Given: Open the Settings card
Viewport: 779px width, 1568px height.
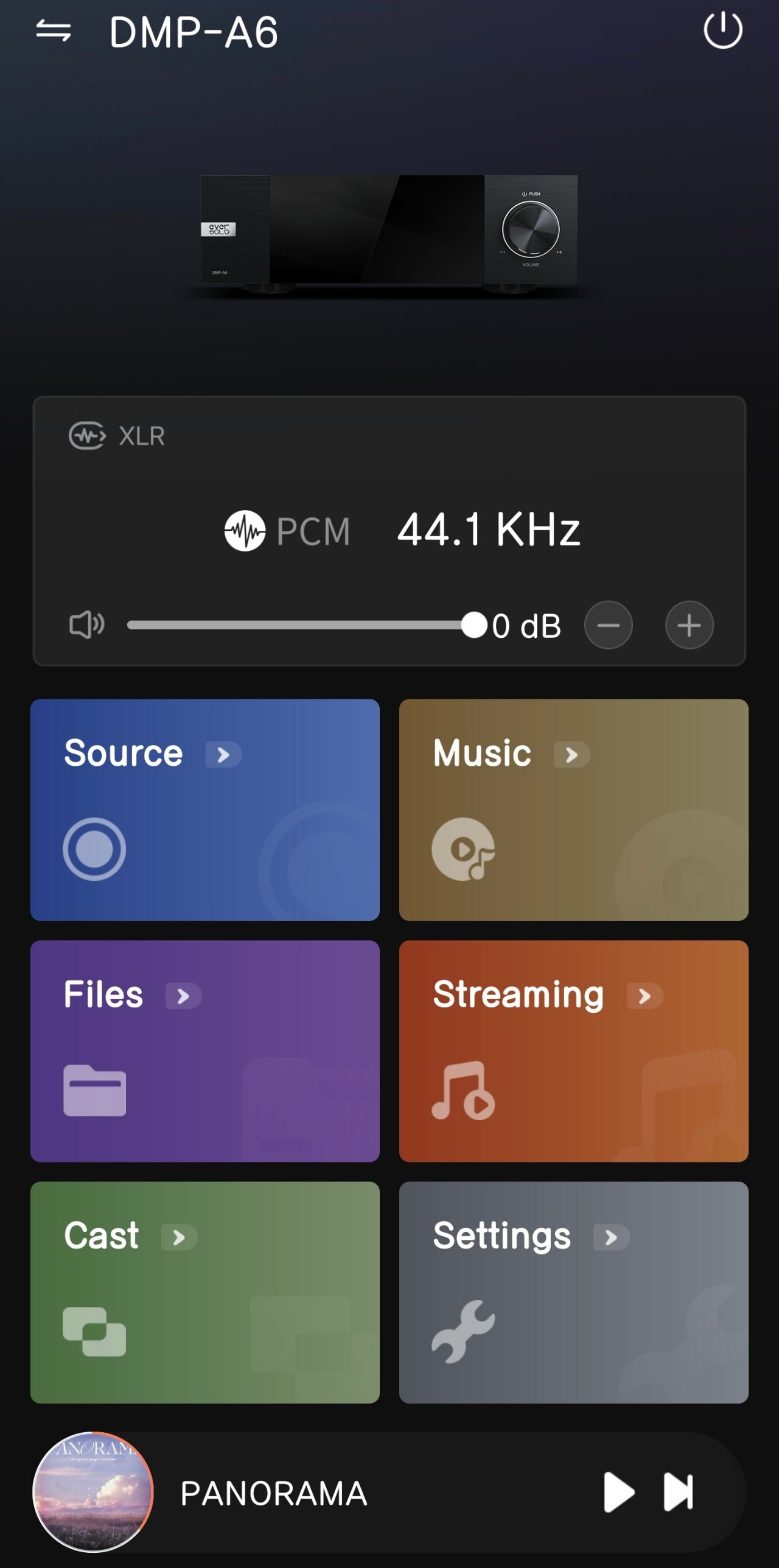Looking at the screenshot, I should click(x=574, y=1292).
